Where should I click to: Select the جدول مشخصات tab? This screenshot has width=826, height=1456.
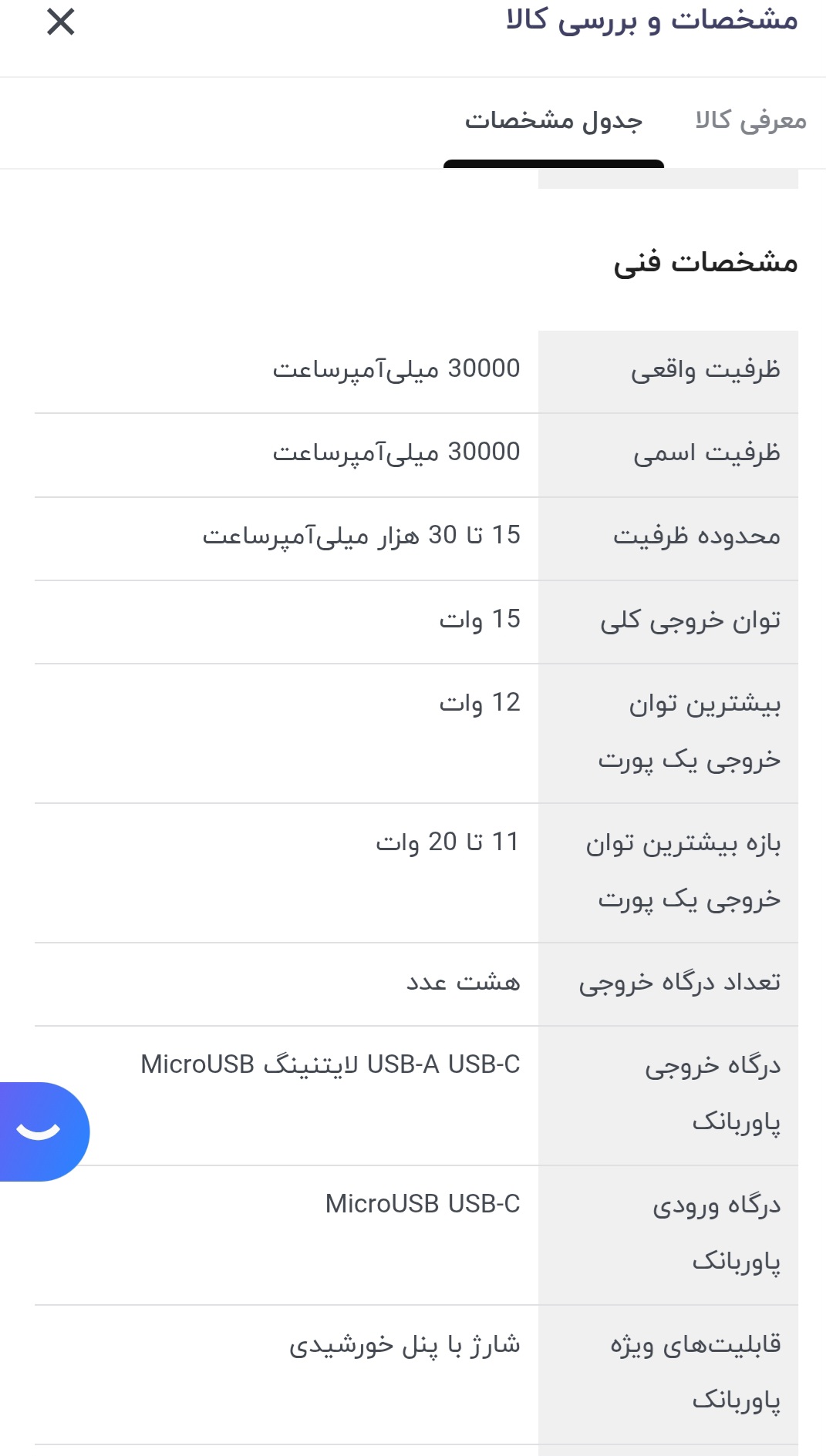(553, 122)
